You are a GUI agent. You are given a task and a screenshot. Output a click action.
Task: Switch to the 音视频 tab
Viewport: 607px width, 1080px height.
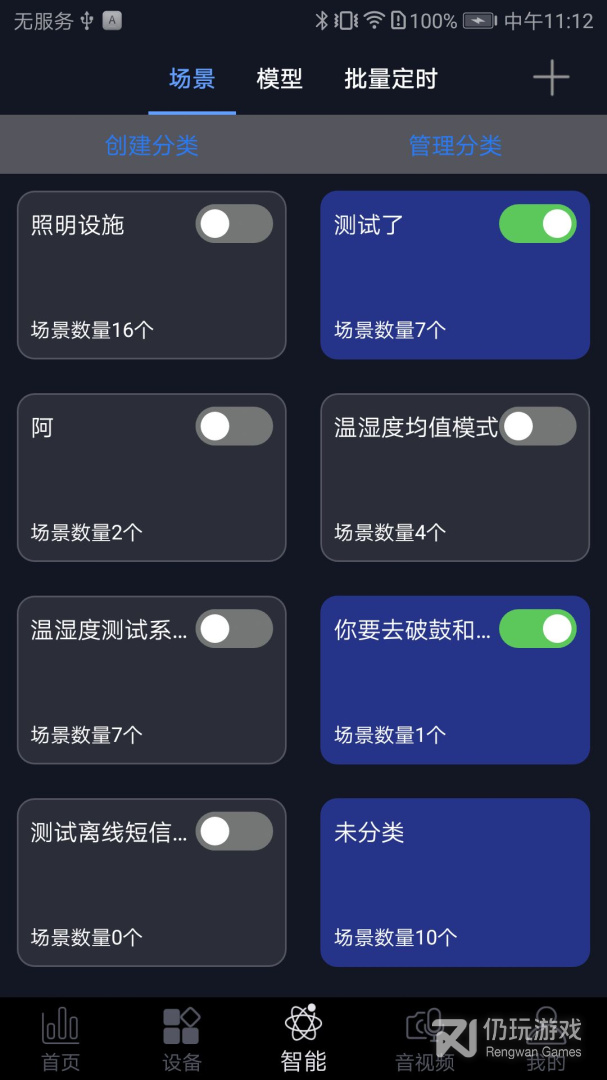click(425, 1040)
